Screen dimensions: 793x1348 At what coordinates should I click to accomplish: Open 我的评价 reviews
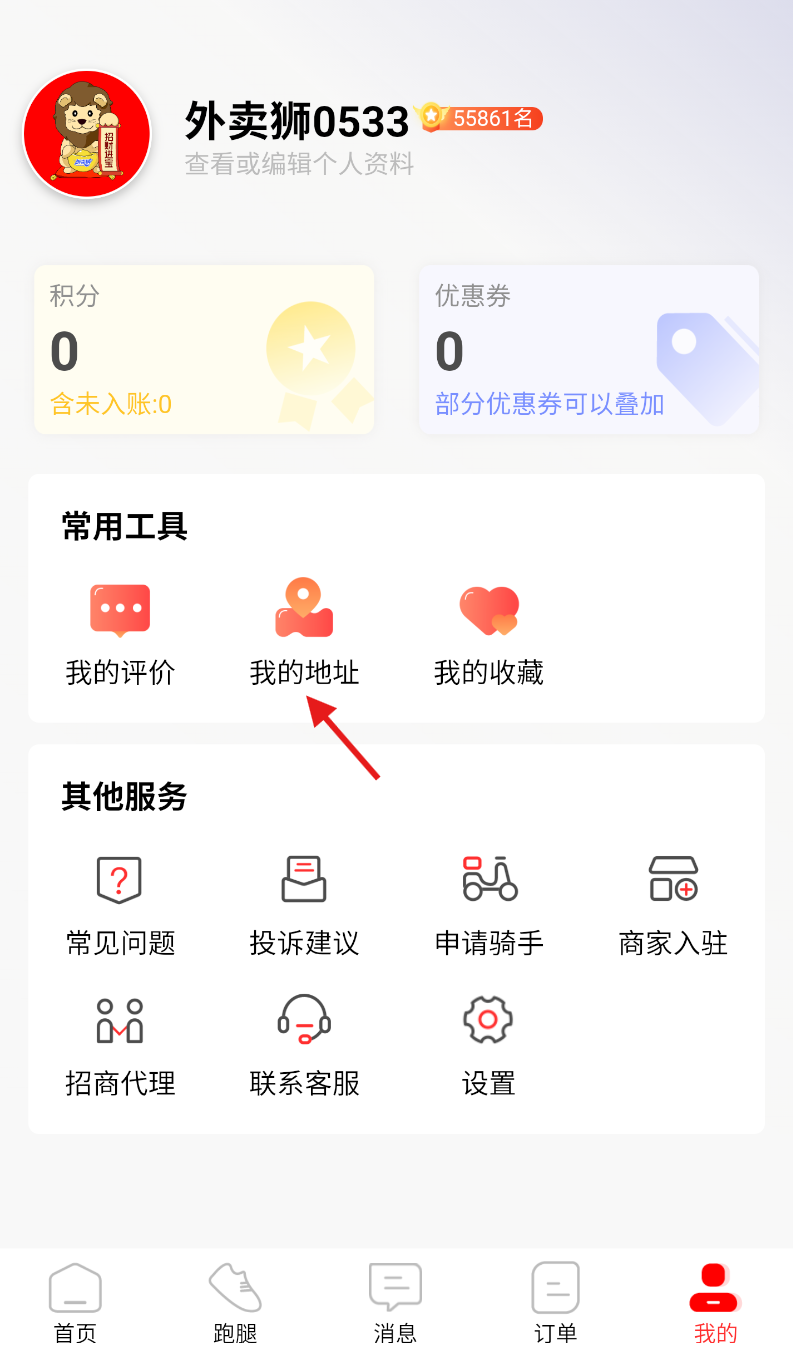120,632
